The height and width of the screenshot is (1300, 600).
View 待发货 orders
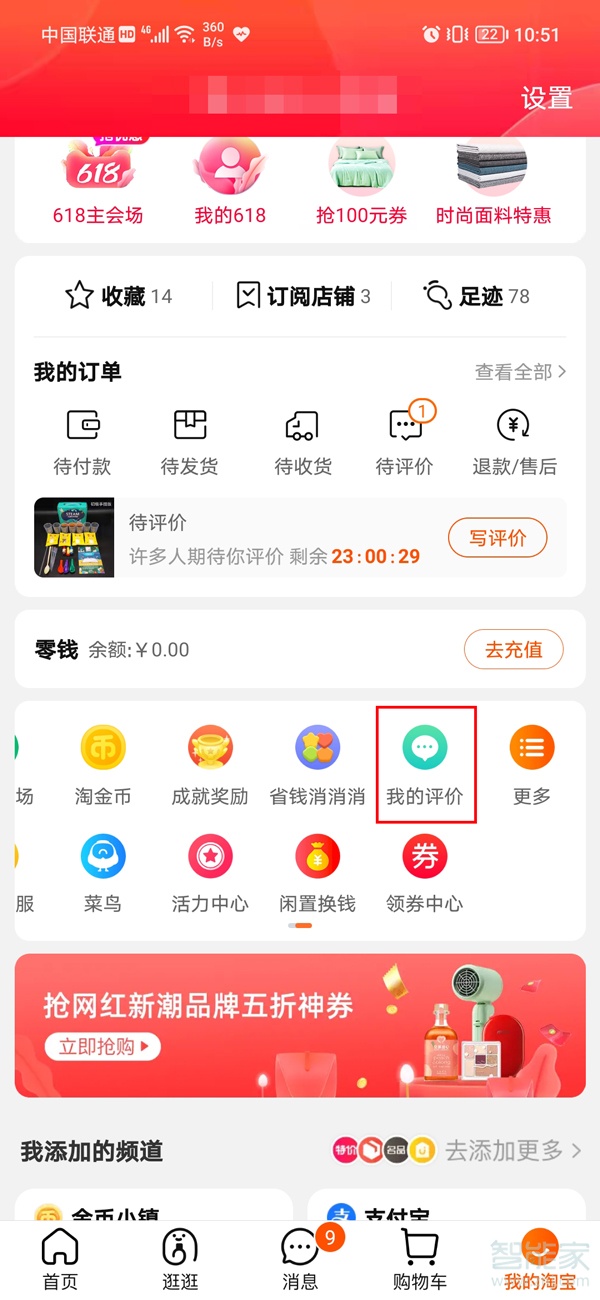[x=189, y=441]
